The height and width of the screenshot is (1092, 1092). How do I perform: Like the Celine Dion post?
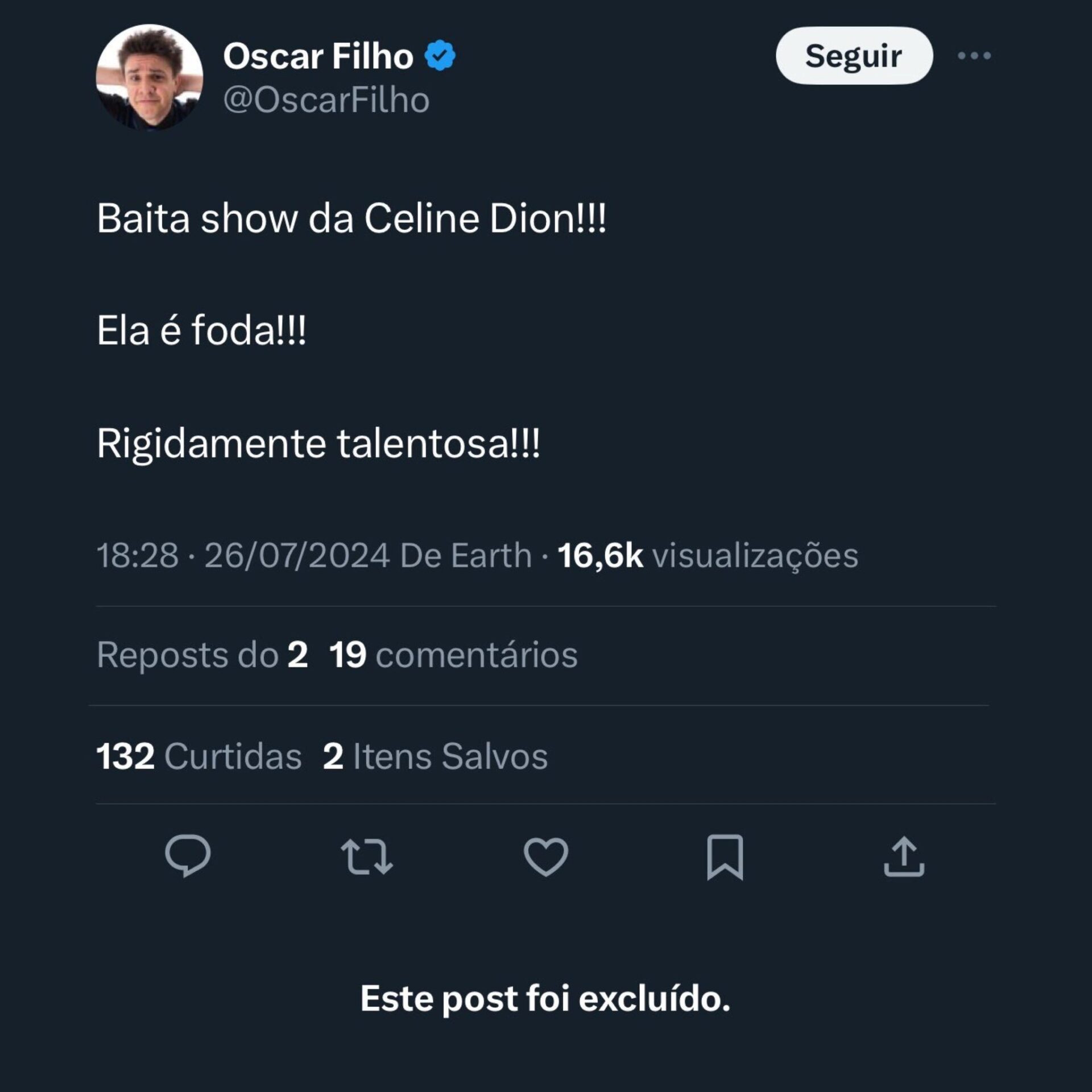coord(545,857)
